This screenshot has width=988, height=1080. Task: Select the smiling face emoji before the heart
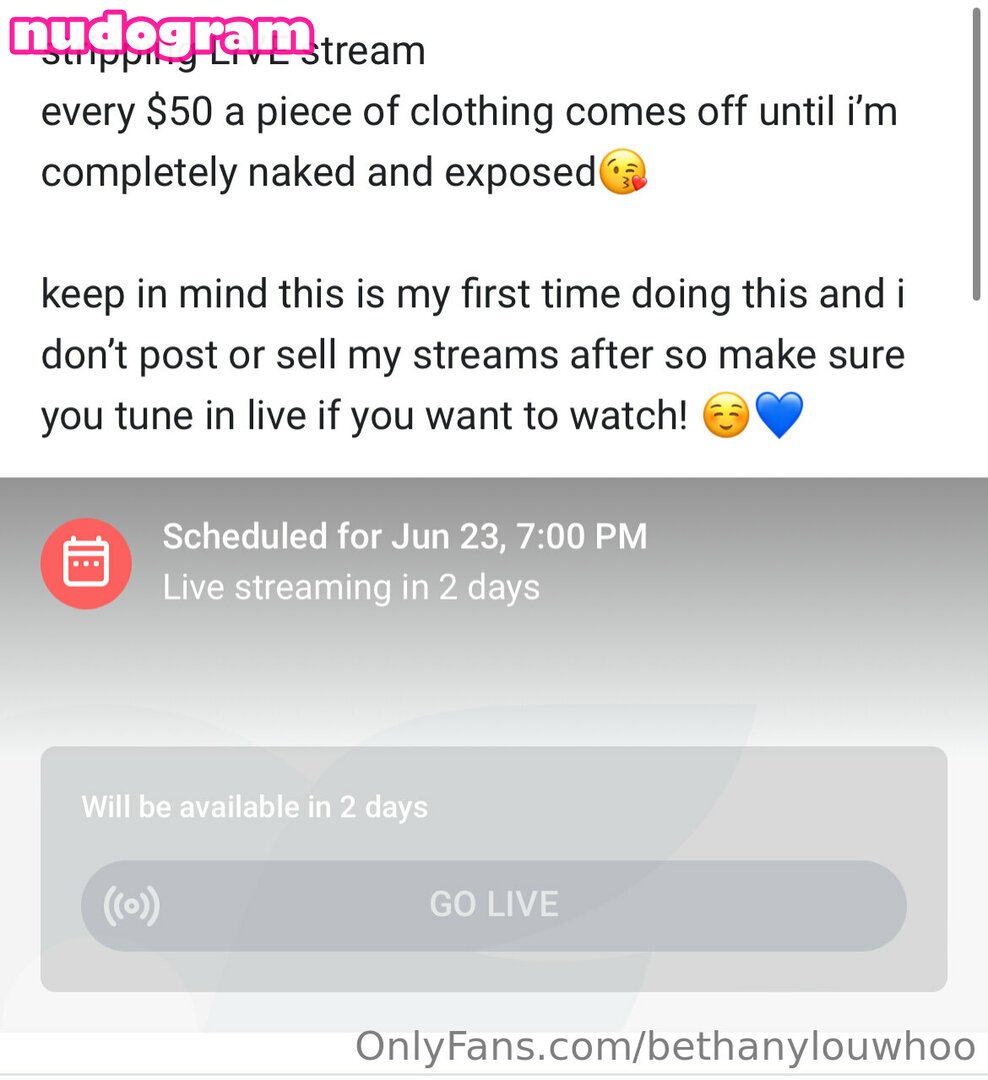(727, 414)
